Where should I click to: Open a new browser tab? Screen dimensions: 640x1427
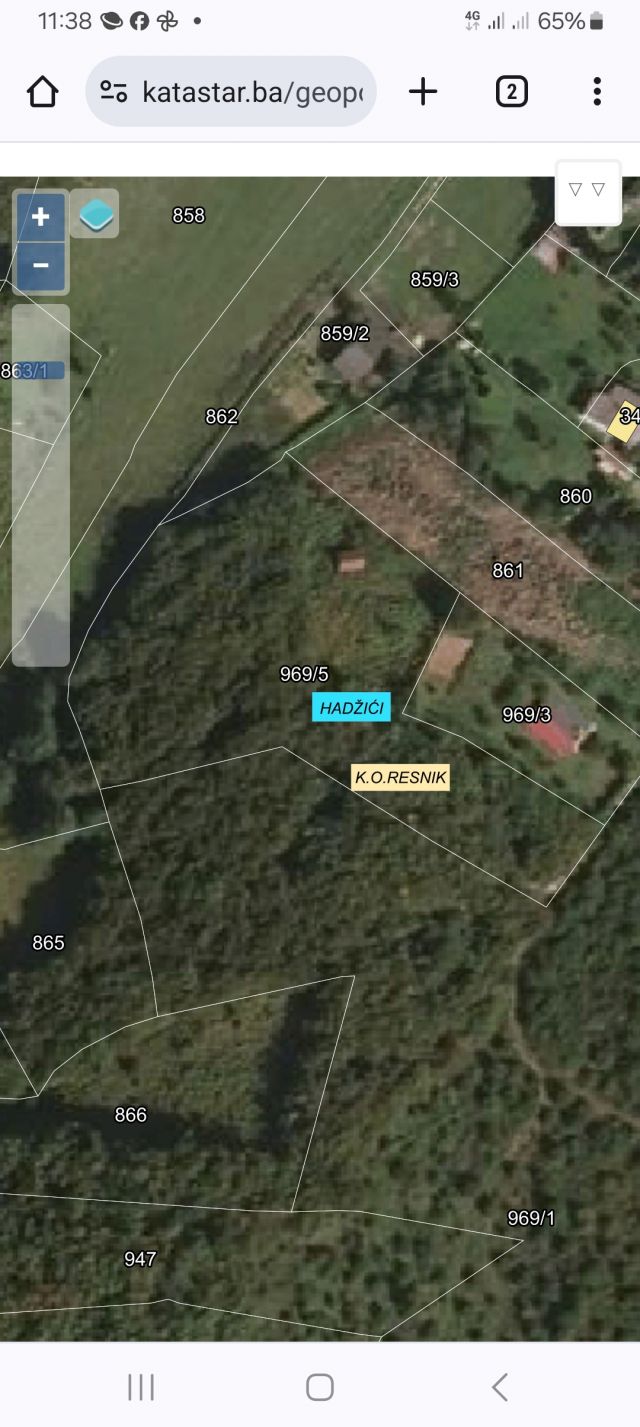423,92
